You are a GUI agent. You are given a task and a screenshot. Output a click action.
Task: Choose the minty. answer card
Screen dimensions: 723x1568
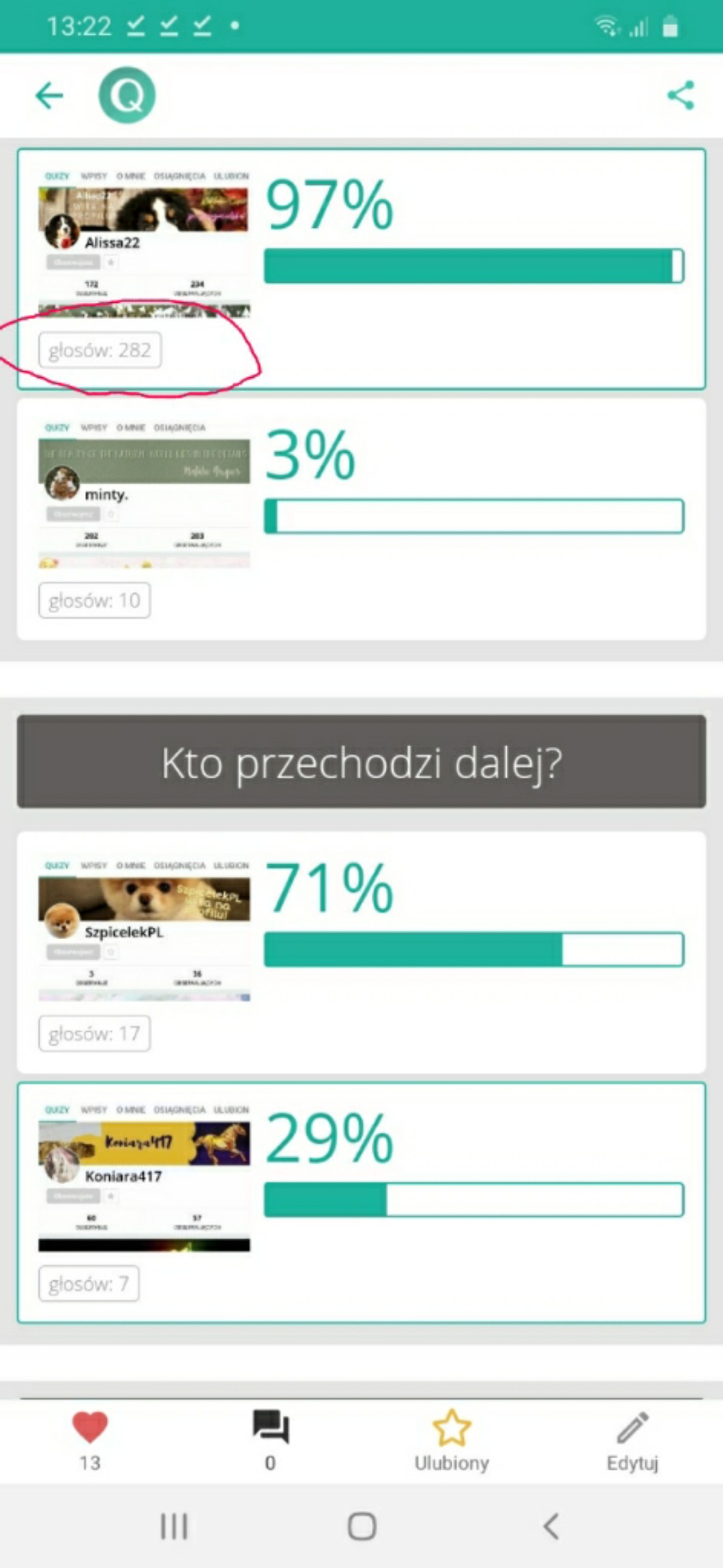[361, 520]
